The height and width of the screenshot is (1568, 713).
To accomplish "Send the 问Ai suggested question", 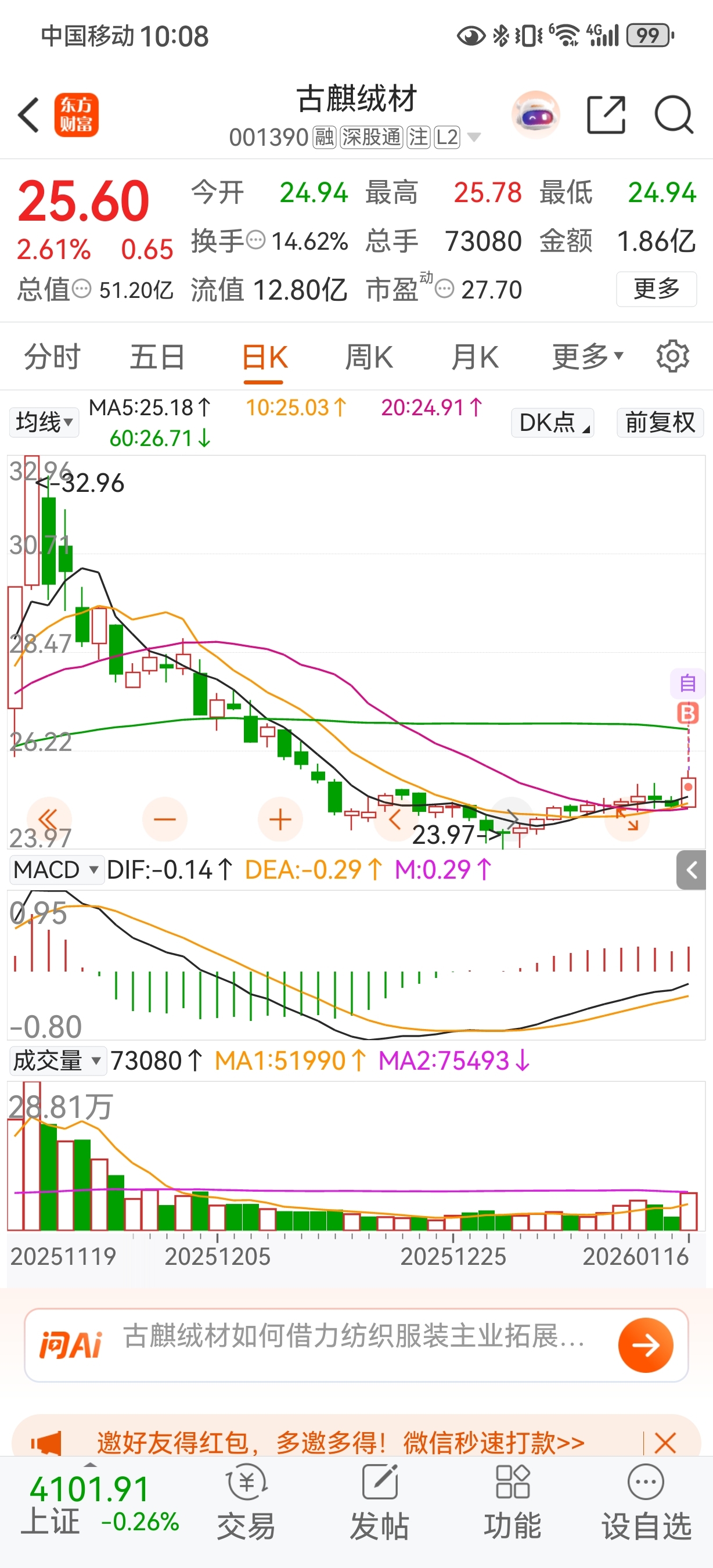I will pos(646,1344).
